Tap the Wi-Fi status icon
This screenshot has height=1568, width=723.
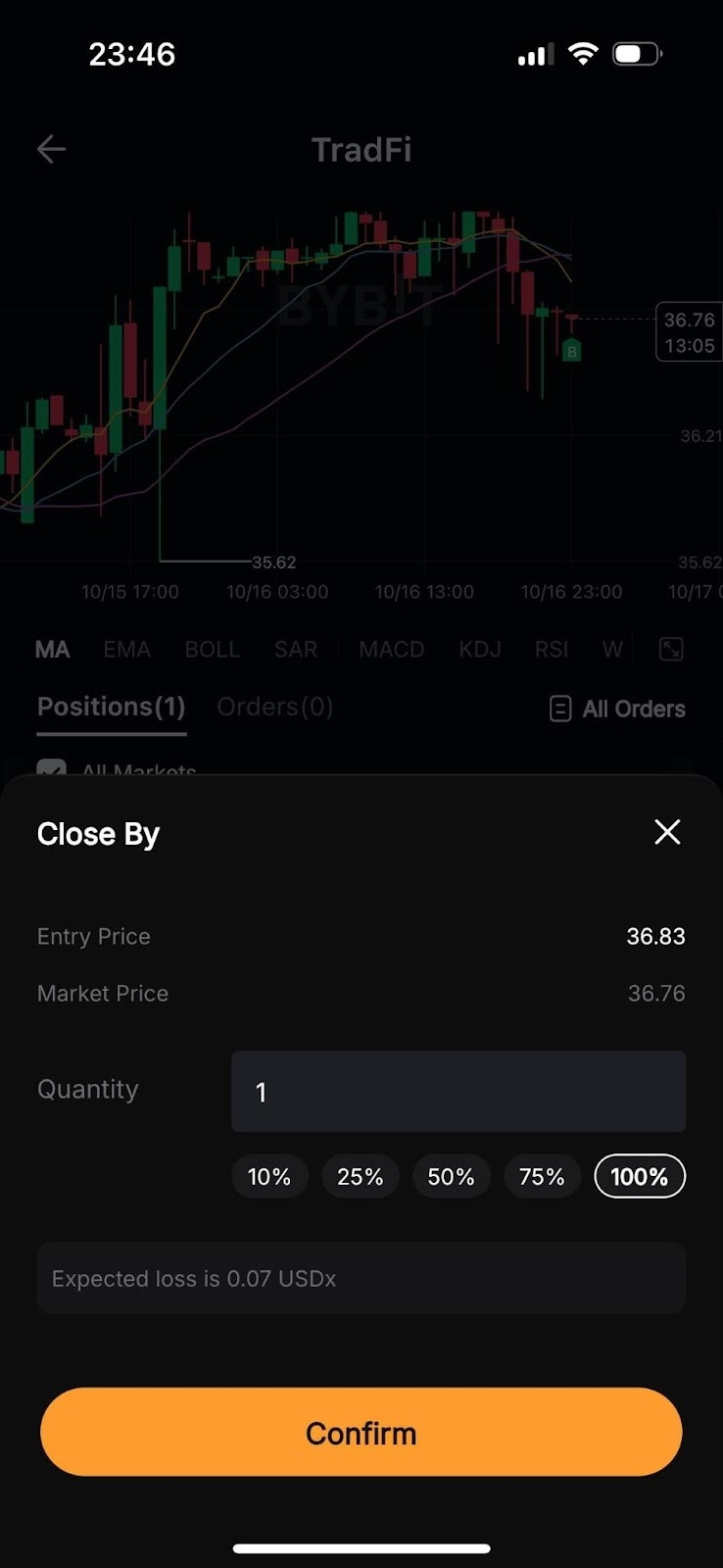pyautogui.click(x=584, y=54)
